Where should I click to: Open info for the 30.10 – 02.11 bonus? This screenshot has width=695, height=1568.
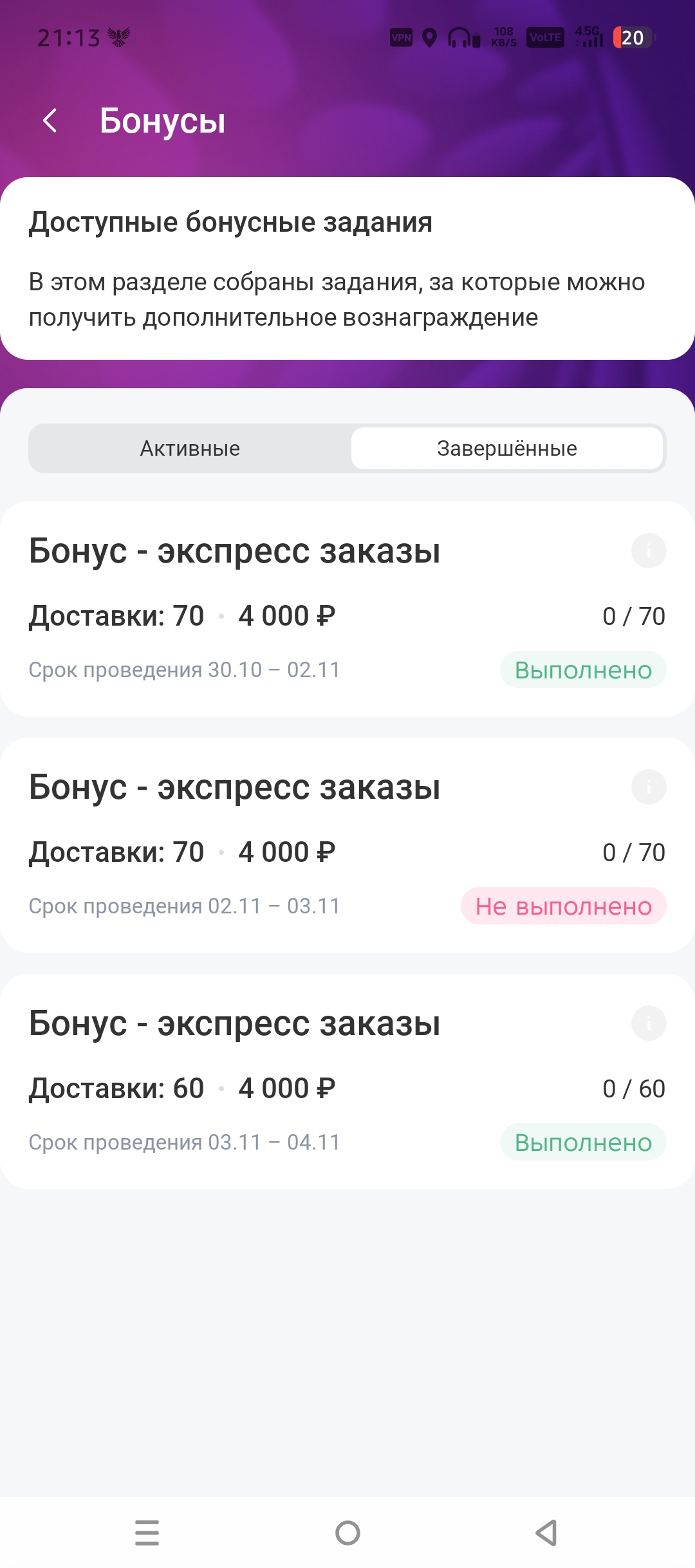[x=648, y=551]
